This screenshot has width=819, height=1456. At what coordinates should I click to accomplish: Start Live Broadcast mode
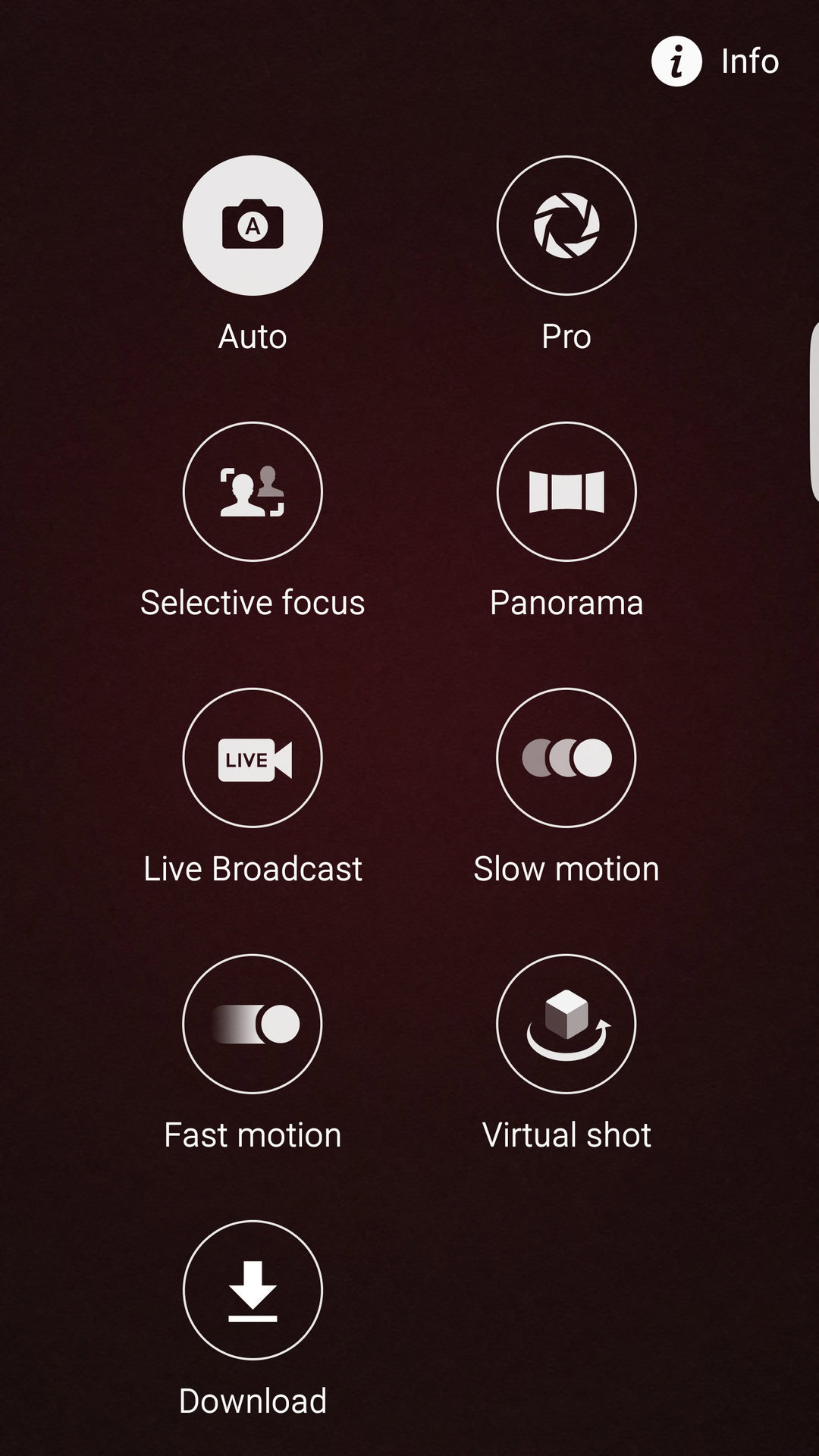(x=253, y=758)
